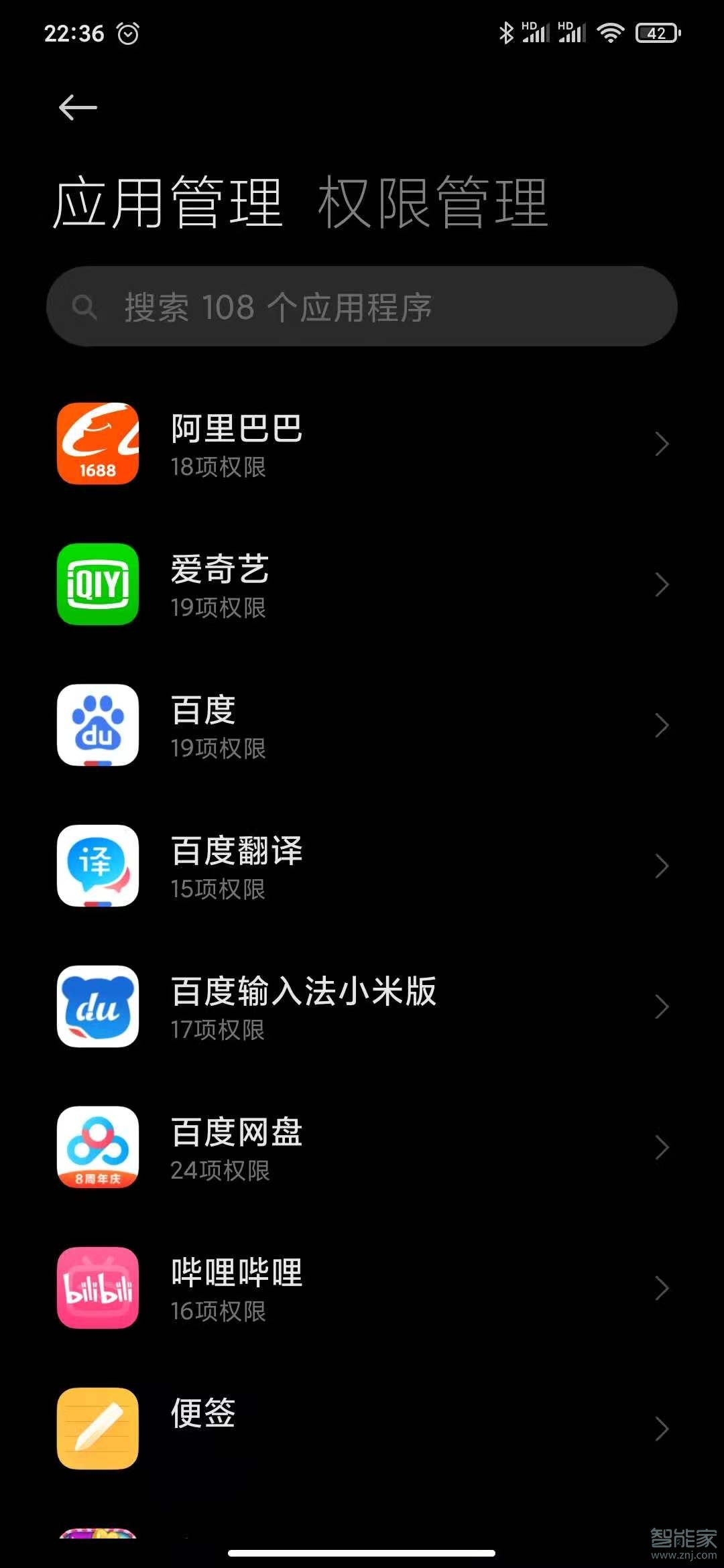Expand permissions for 阿里巴巴 via its chevron
This screenshot has width=724, height=1568.
pyautogui.click(x=662, y=444)
